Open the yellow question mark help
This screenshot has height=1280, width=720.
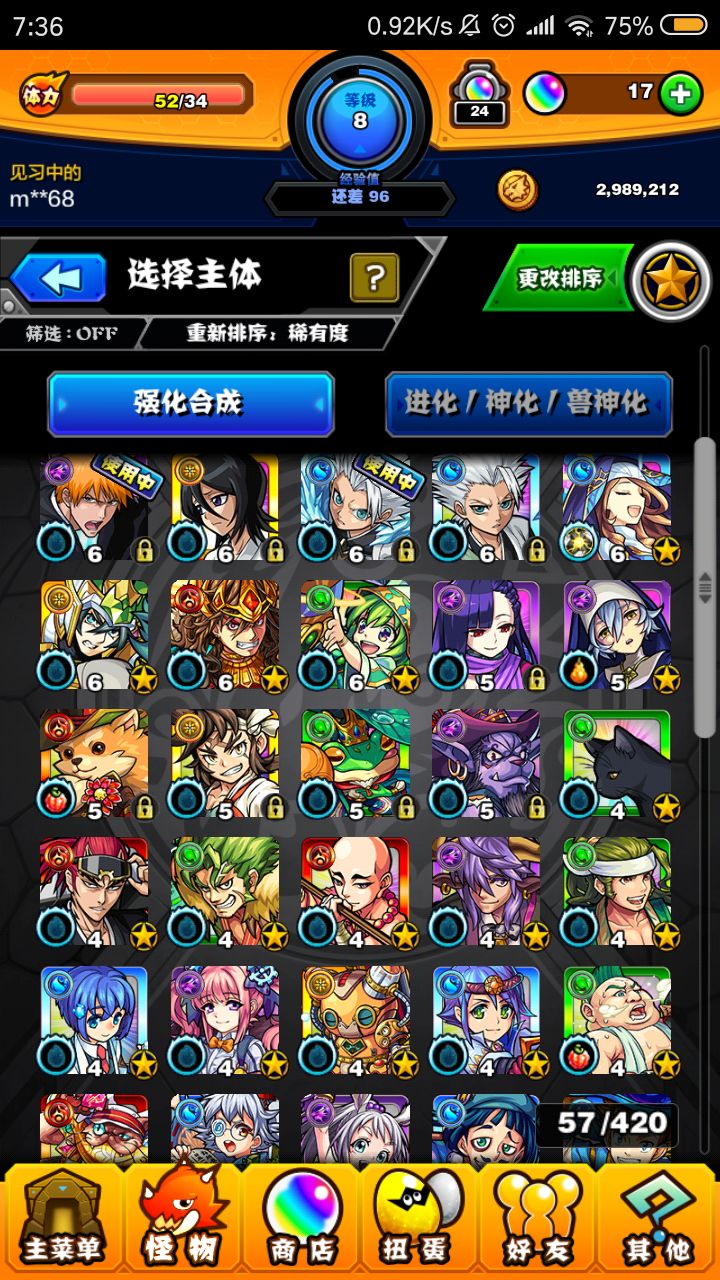point(374,278)
